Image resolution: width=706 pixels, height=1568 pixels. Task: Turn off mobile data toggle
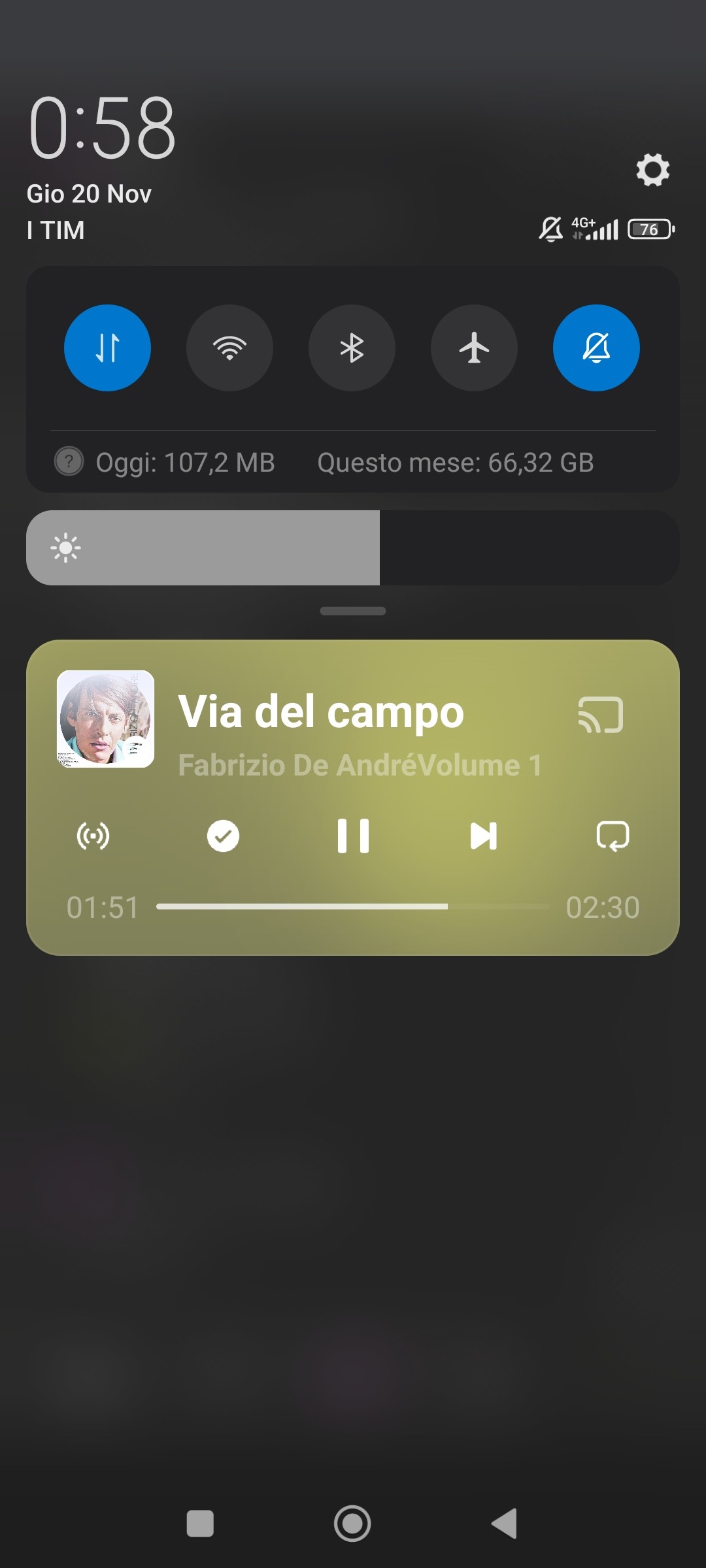point(107,348)
